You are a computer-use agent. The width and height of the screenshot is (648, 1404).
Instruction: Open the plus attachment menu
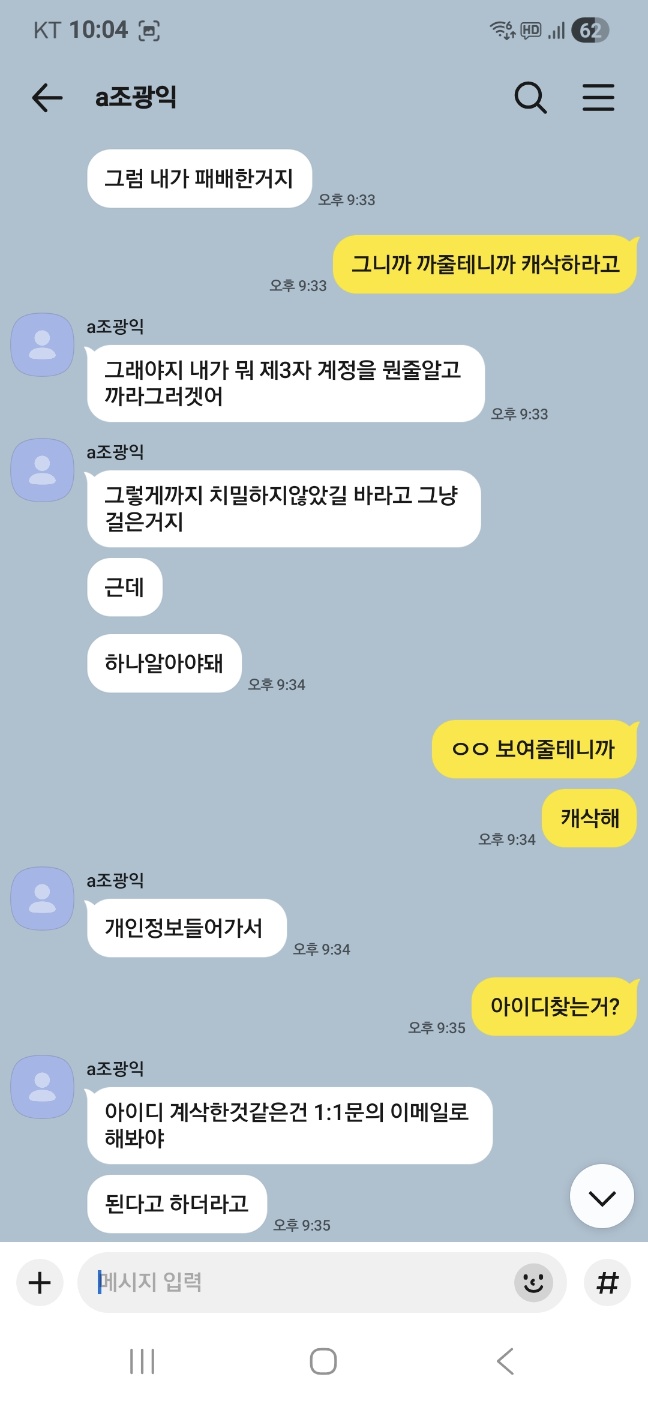coord(39,1283)
